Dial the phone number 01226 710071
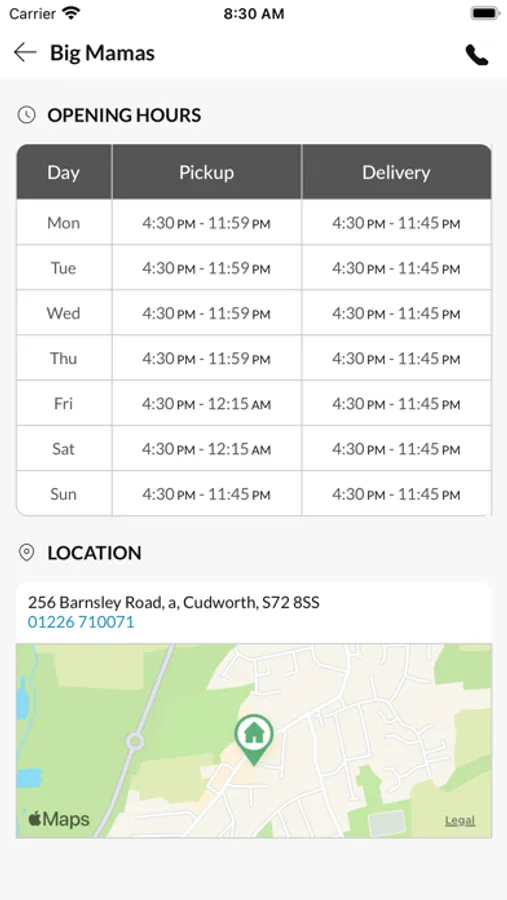 tap(81, 622)
